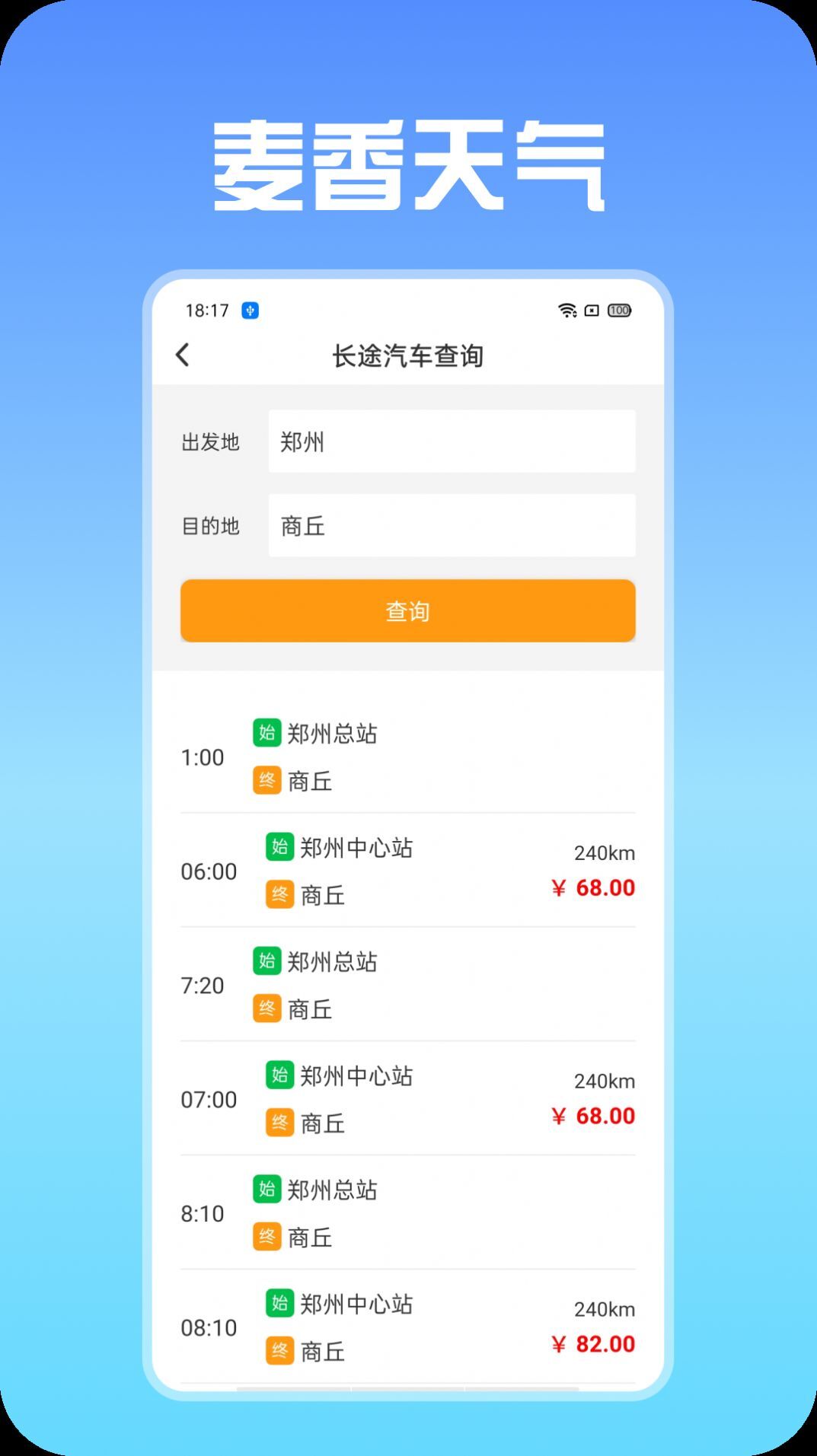This screenshot has height=1456, width=817.
Task: Select the 06:00 bus departure entry
Action: point(407,871)
